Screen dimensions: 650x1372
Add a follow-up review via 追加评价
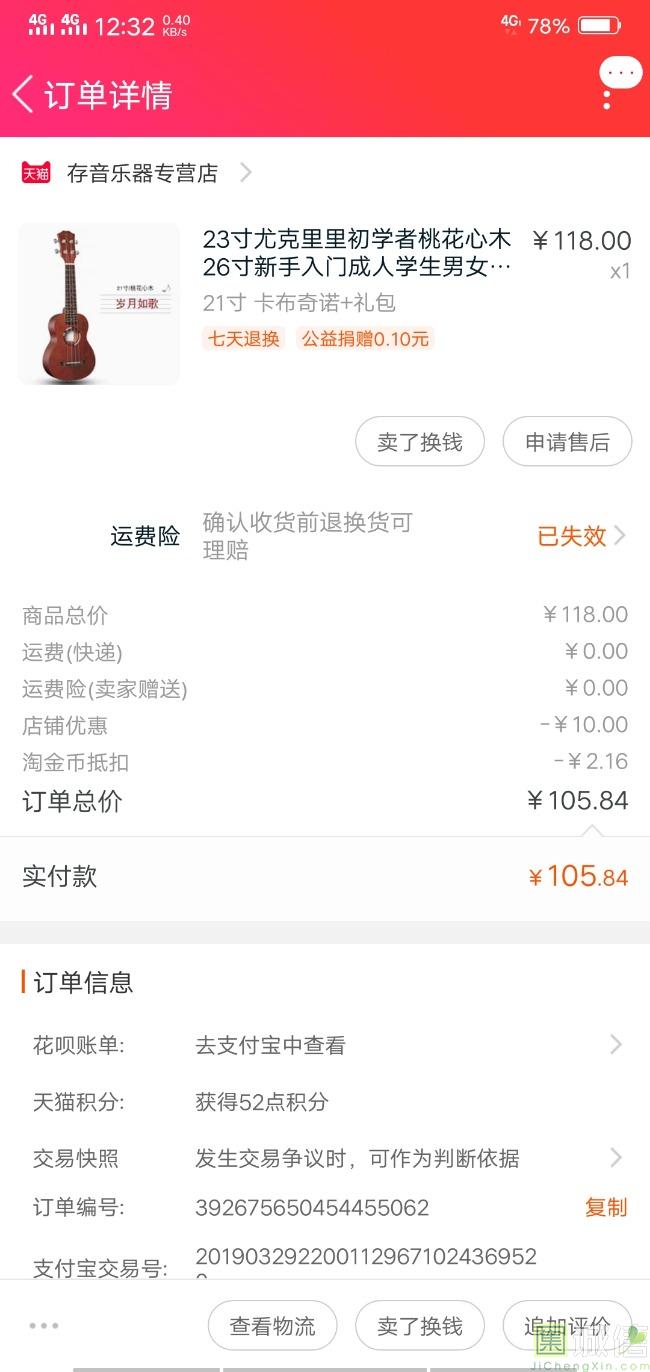click(567, 1326)
